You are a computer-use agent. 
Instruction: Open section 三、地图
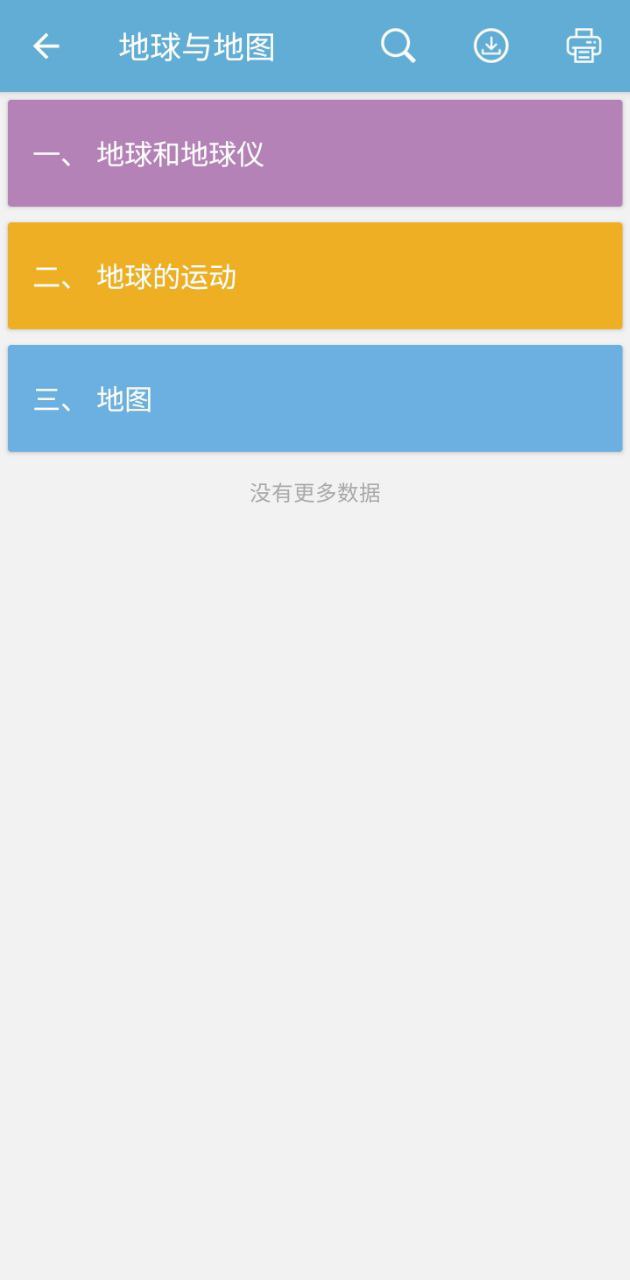[315, 398]
